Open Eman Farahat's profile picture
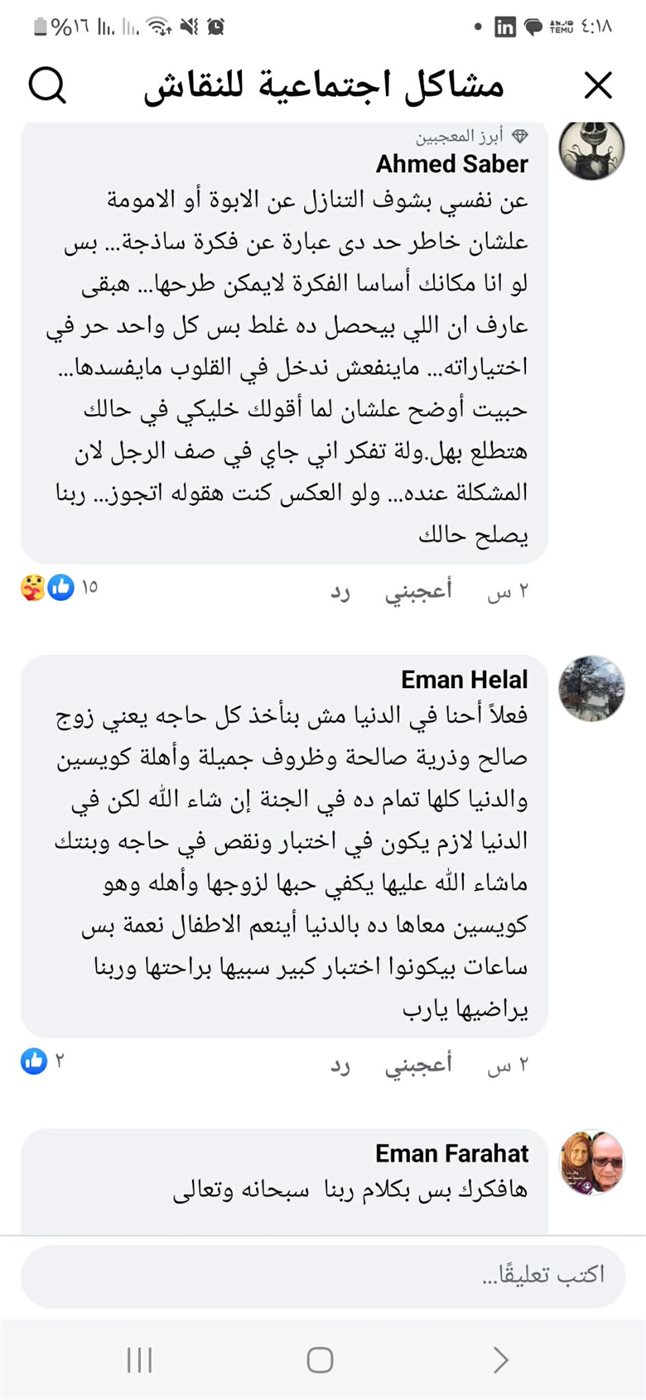Image resolution: width=646 pixels, height=1400 pixels. 591,1163
